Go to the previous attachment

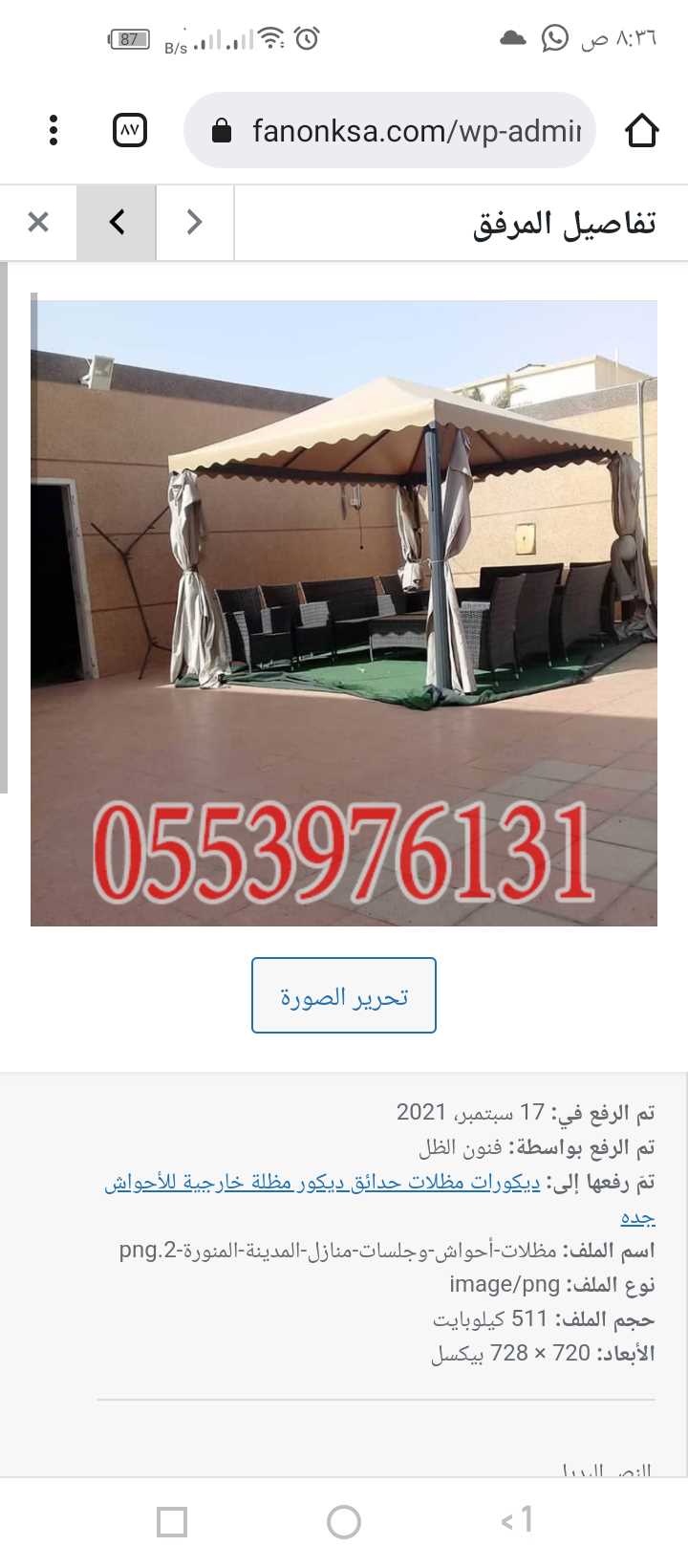tap(195, 223)
